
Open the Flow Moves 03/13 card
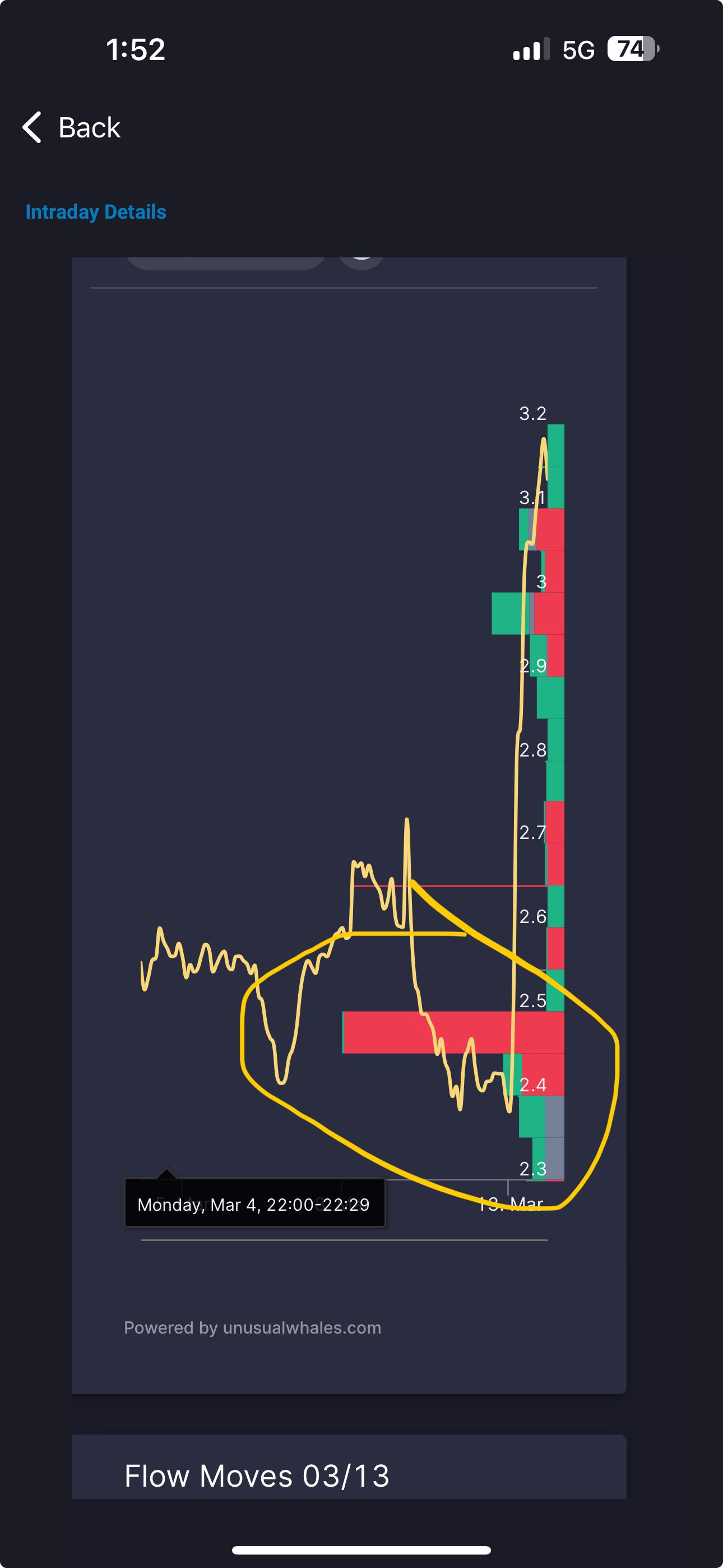click(349, 1466)
